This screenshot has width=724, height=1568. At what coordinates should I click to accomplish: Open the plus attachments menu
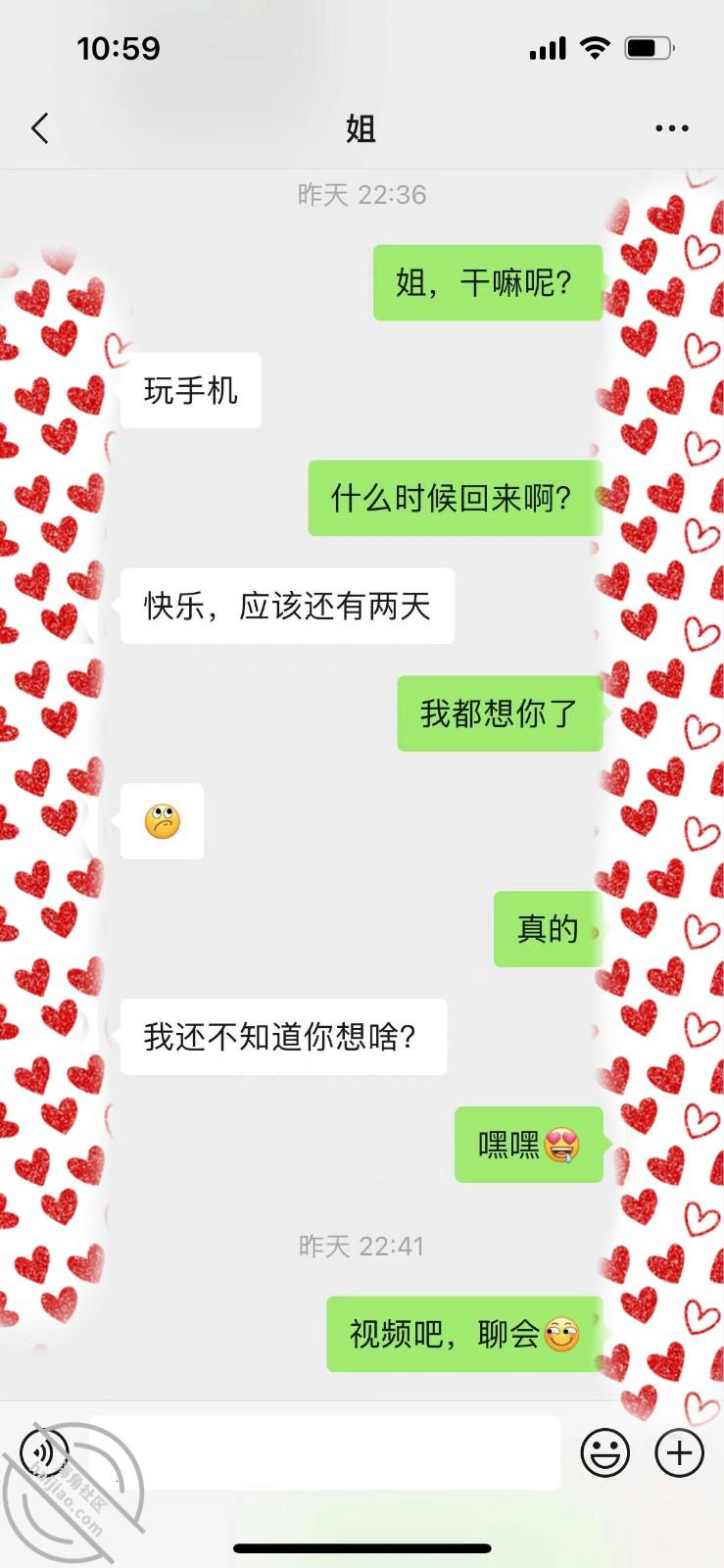[x=679, y=1452]
